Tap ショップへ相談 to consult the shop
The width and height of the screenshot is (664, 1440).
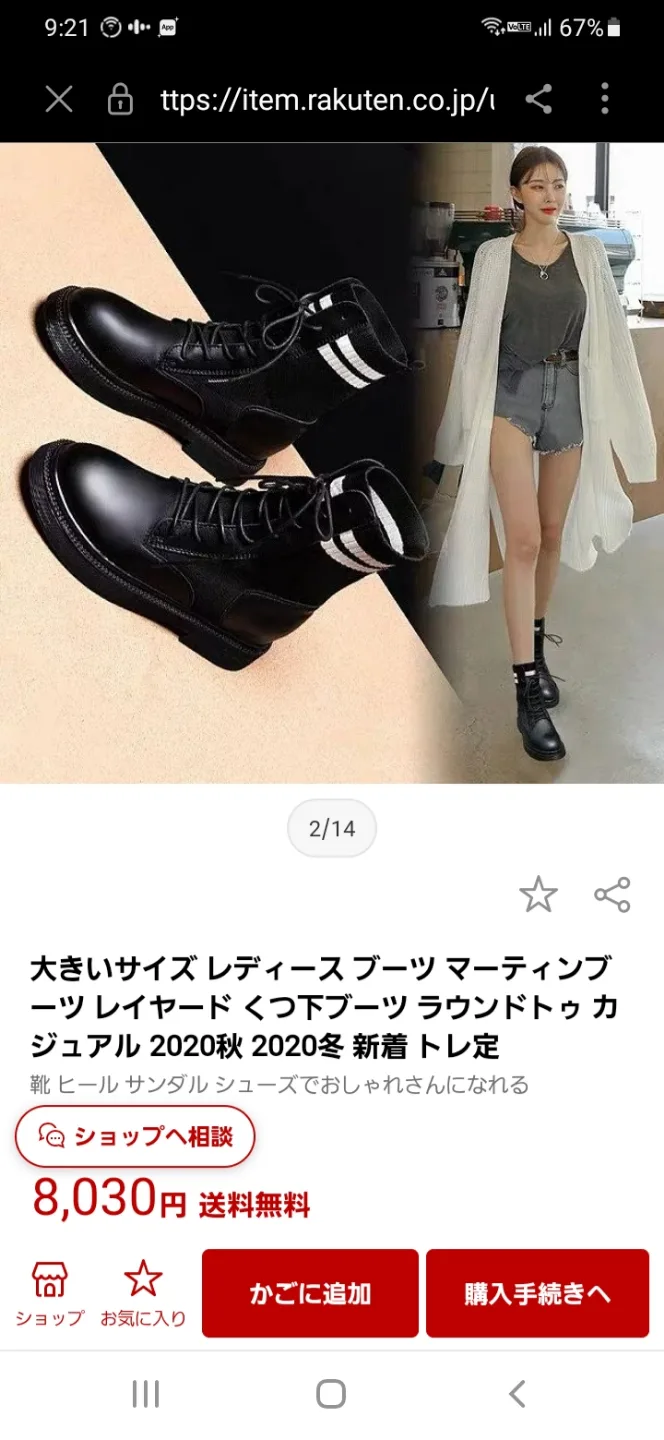(135, 1136)
